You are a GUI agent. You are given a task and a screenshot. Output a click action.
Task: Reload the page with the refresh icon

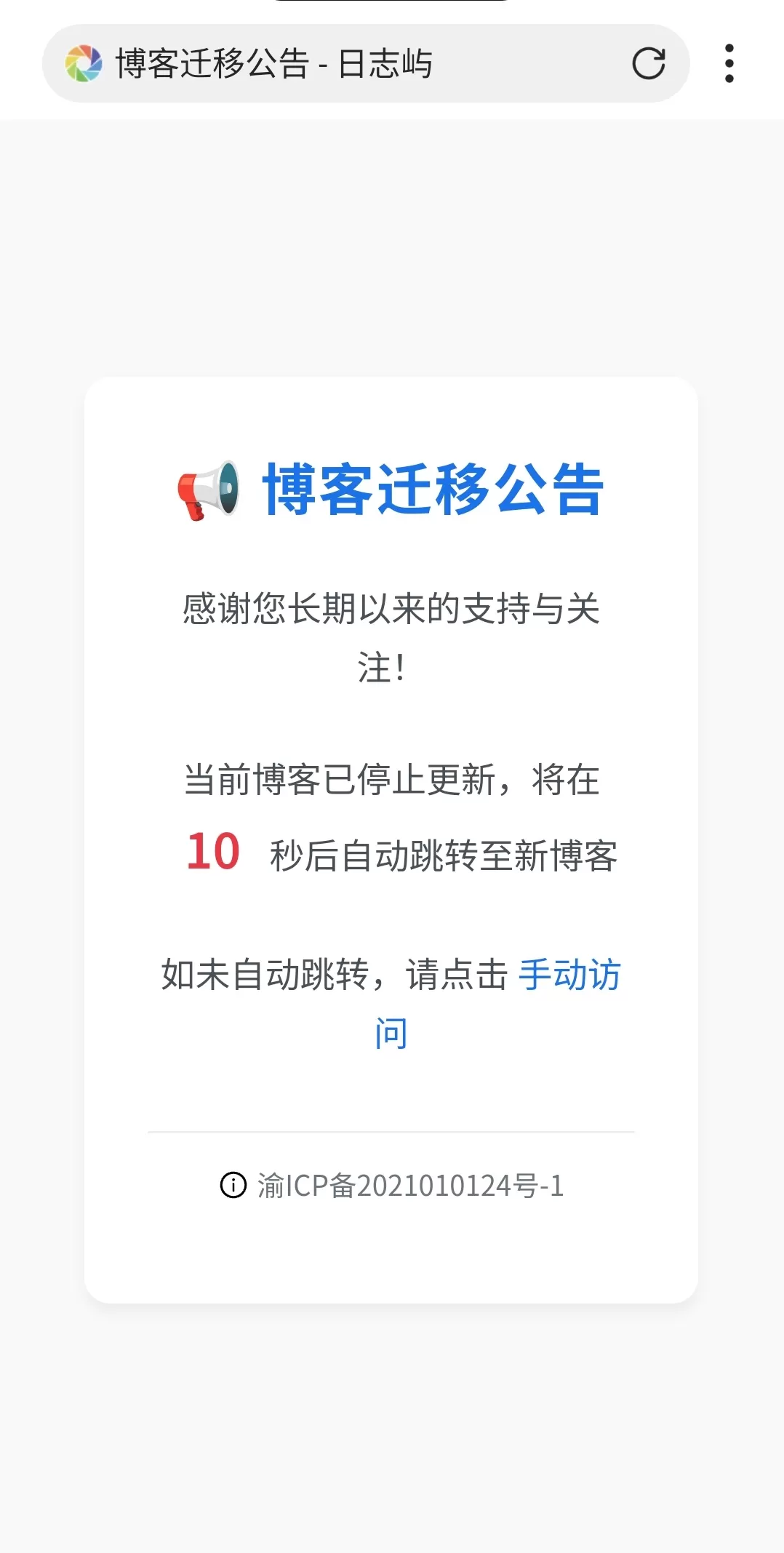pos(649,63)
